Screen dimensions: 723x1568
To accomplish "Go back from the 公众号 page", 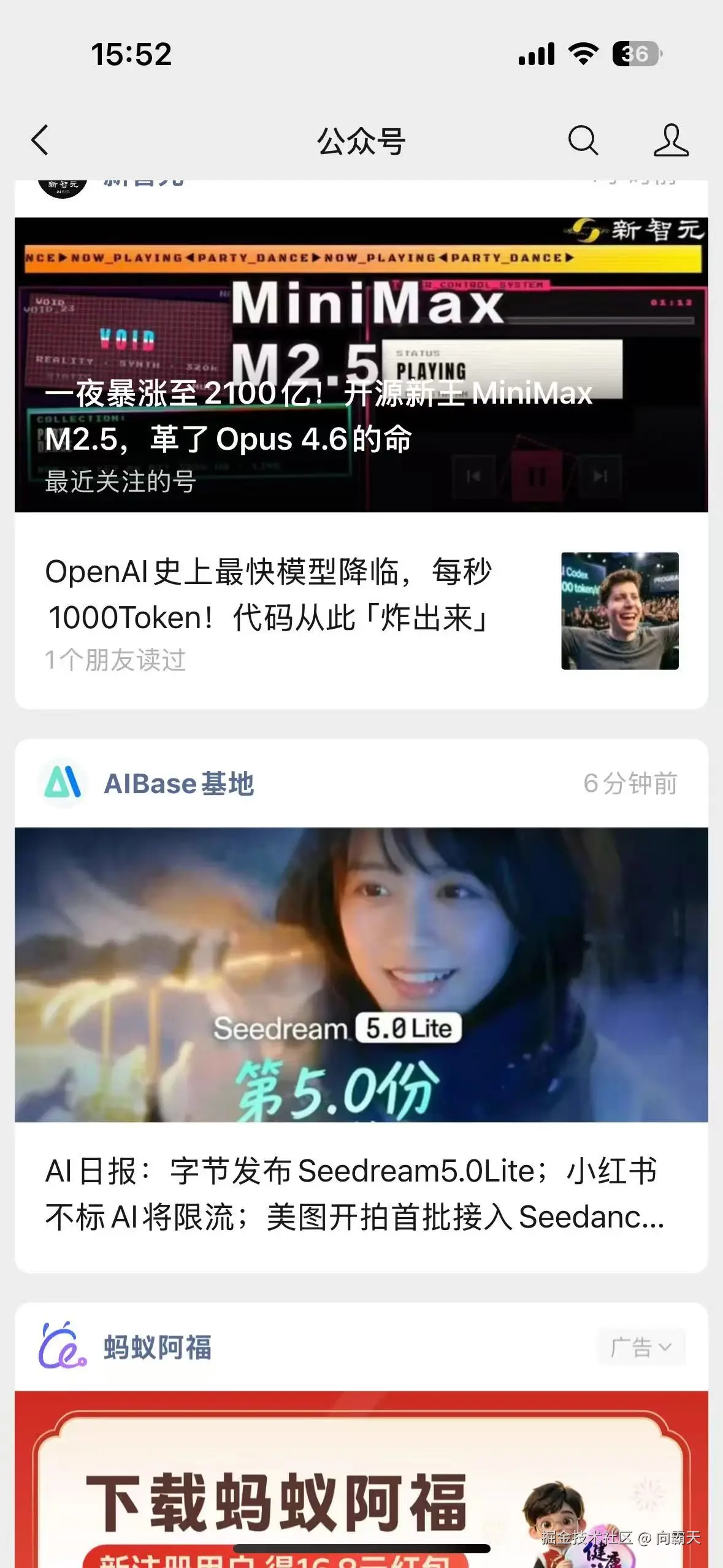I will point(40,140).
